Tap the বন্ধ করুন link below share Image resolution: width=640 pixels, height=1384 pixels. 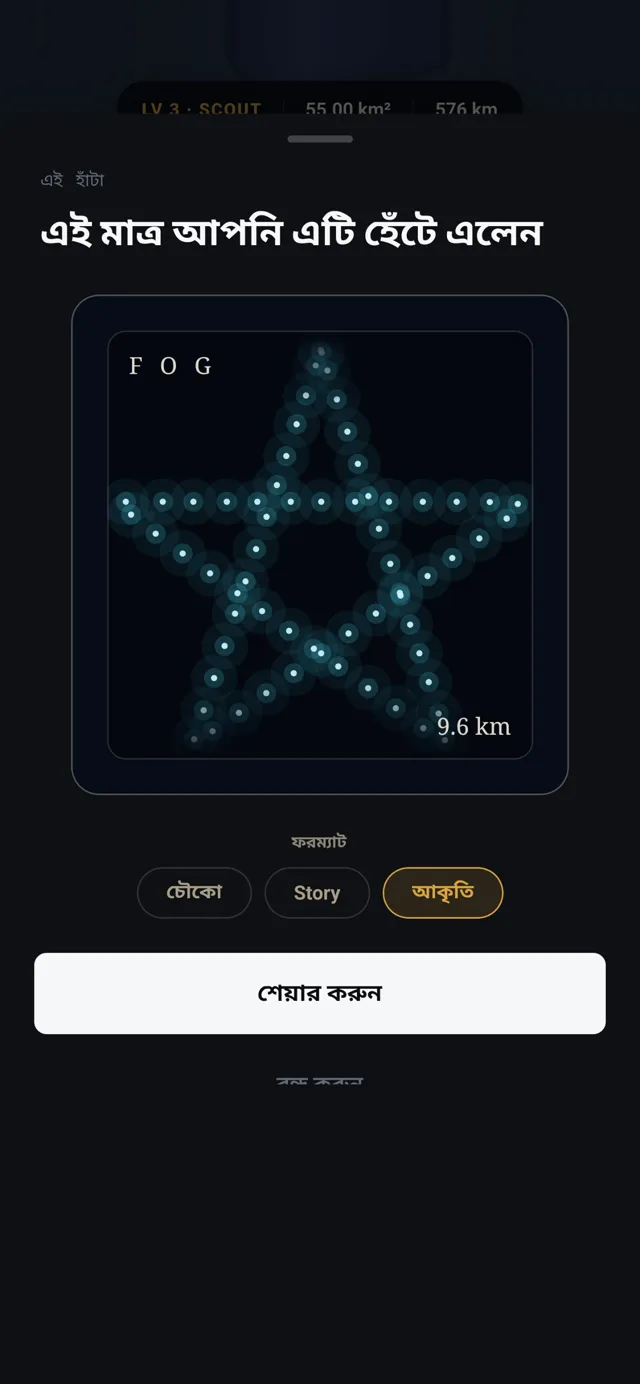[320, 1081]
